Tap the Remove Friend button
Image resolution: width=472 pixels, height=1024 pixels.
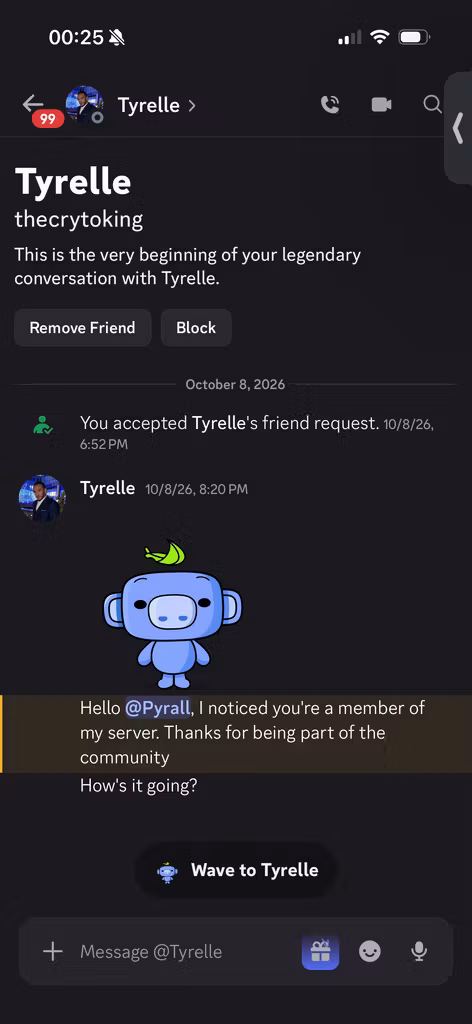[x=82, y=328]
